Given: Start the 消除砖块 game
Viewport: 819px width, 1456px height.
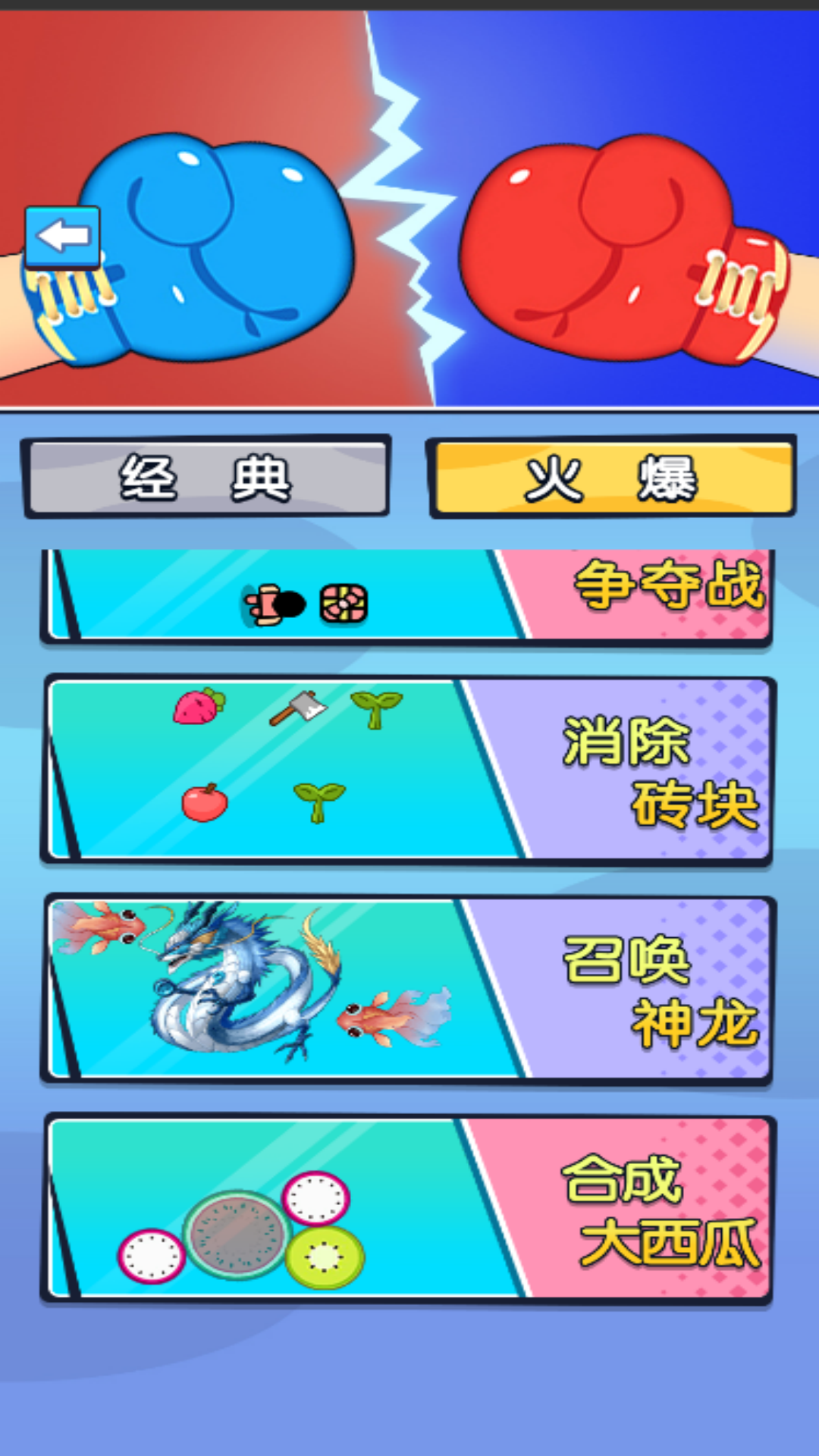Looking at the screenshot, I should click(407, 770).
